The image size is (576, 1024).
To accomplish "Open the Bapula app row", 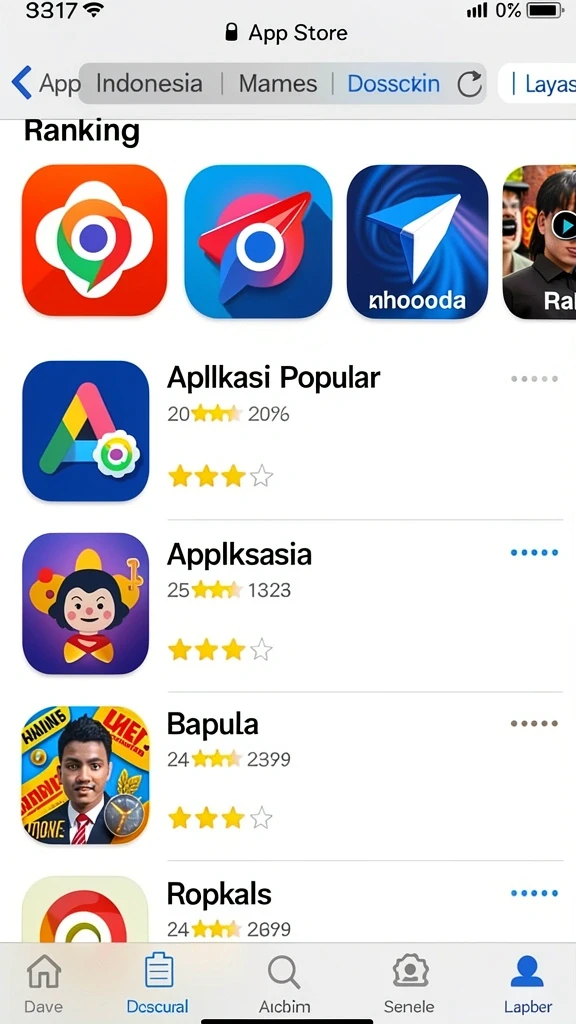I will (293, 775).
